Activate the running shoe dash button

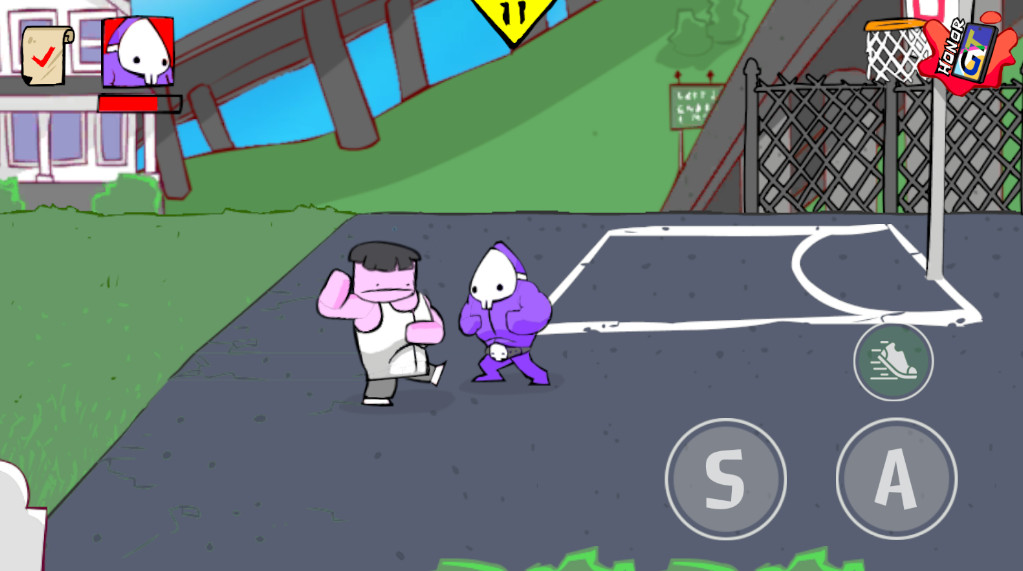(893, 361)
